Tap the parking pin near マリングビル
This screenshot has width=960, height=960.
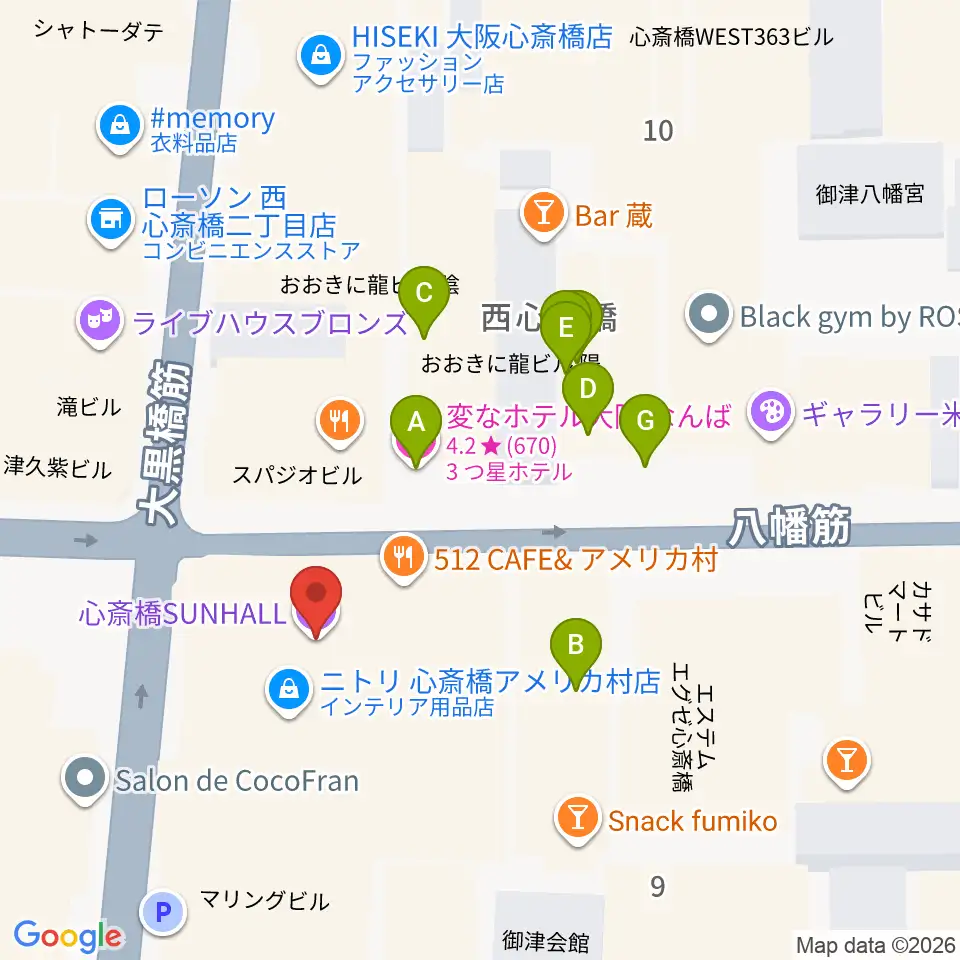(162, 912)
